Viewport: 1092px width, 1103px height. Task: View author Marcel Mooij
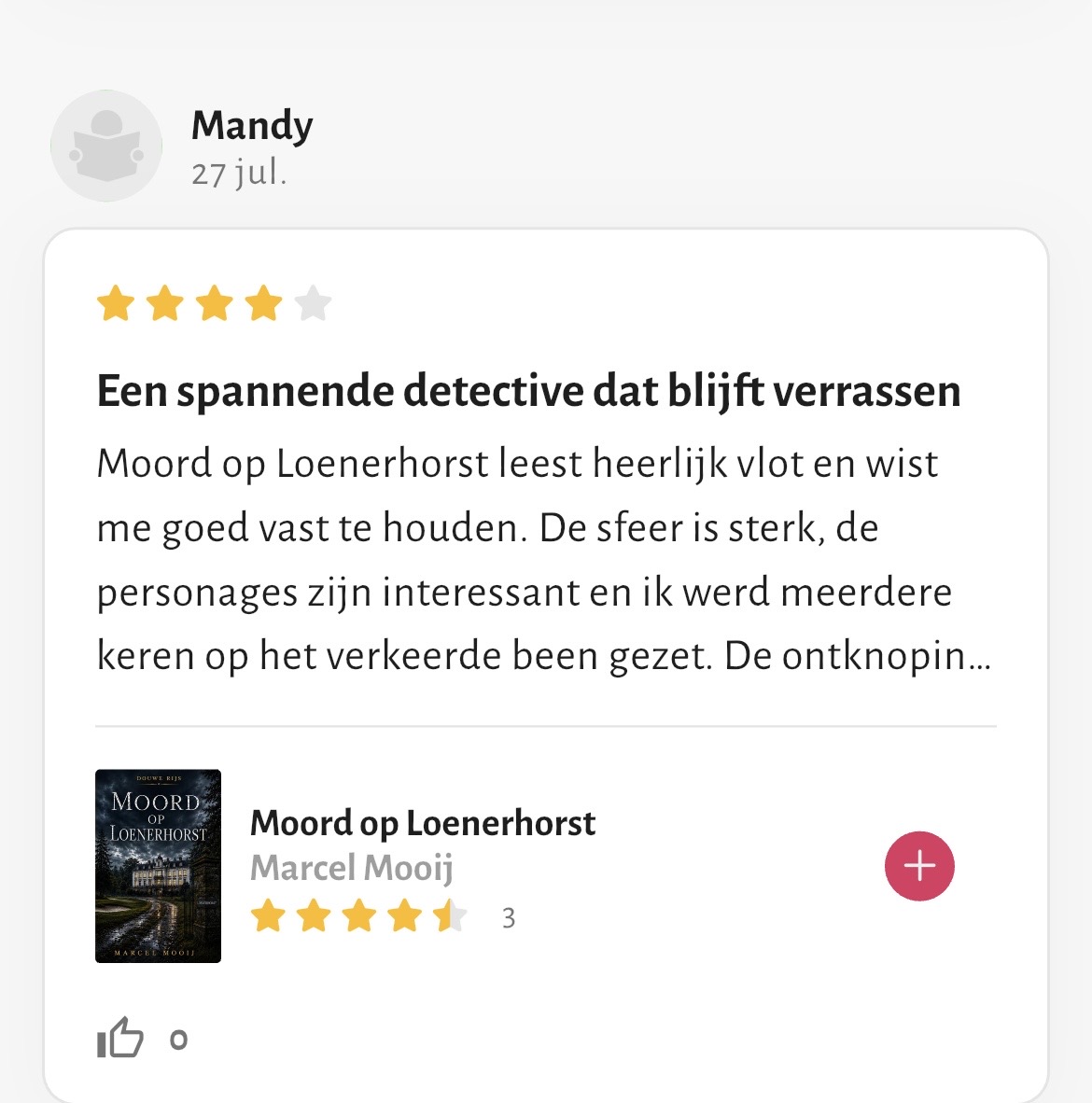click(352, 868)
